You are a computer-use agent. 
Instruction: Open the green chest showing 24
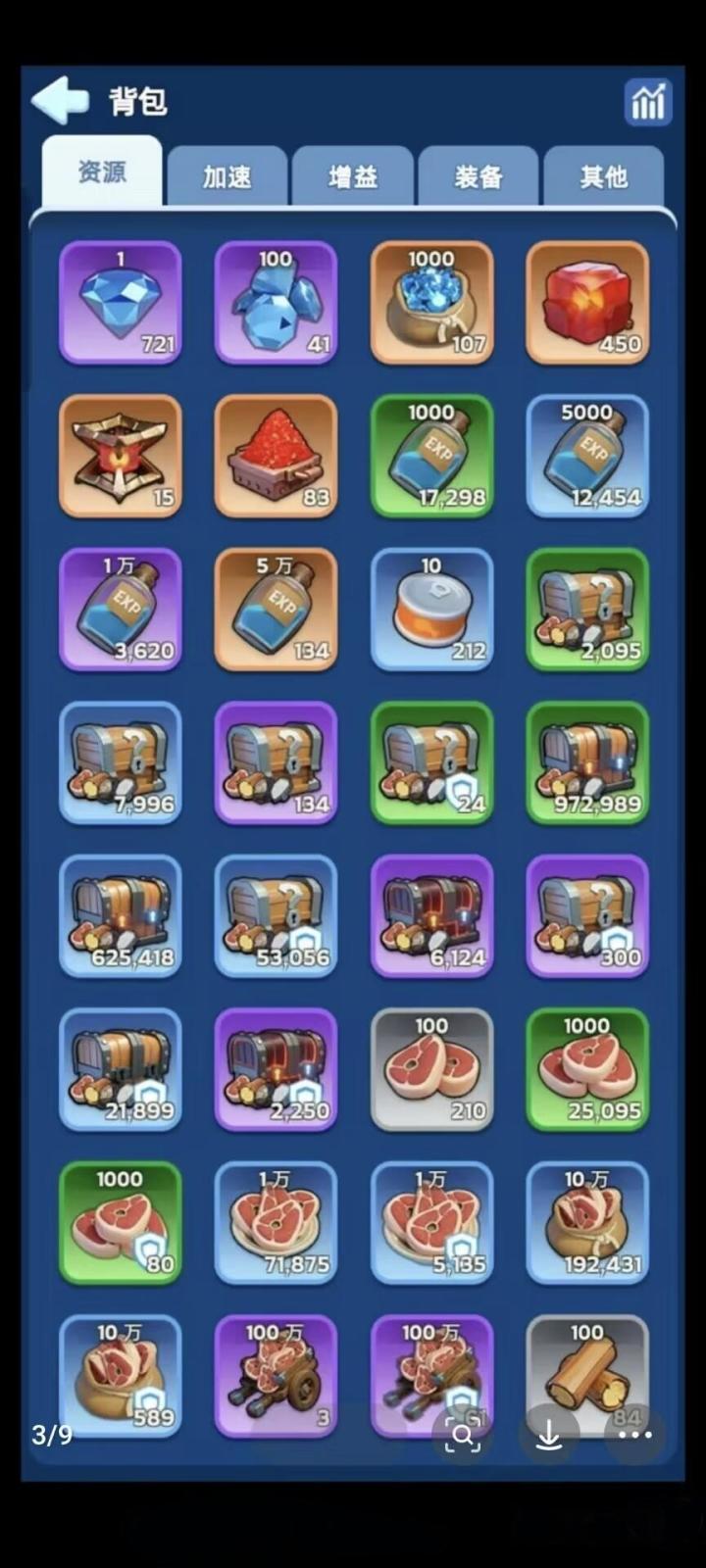click(431, 764)
